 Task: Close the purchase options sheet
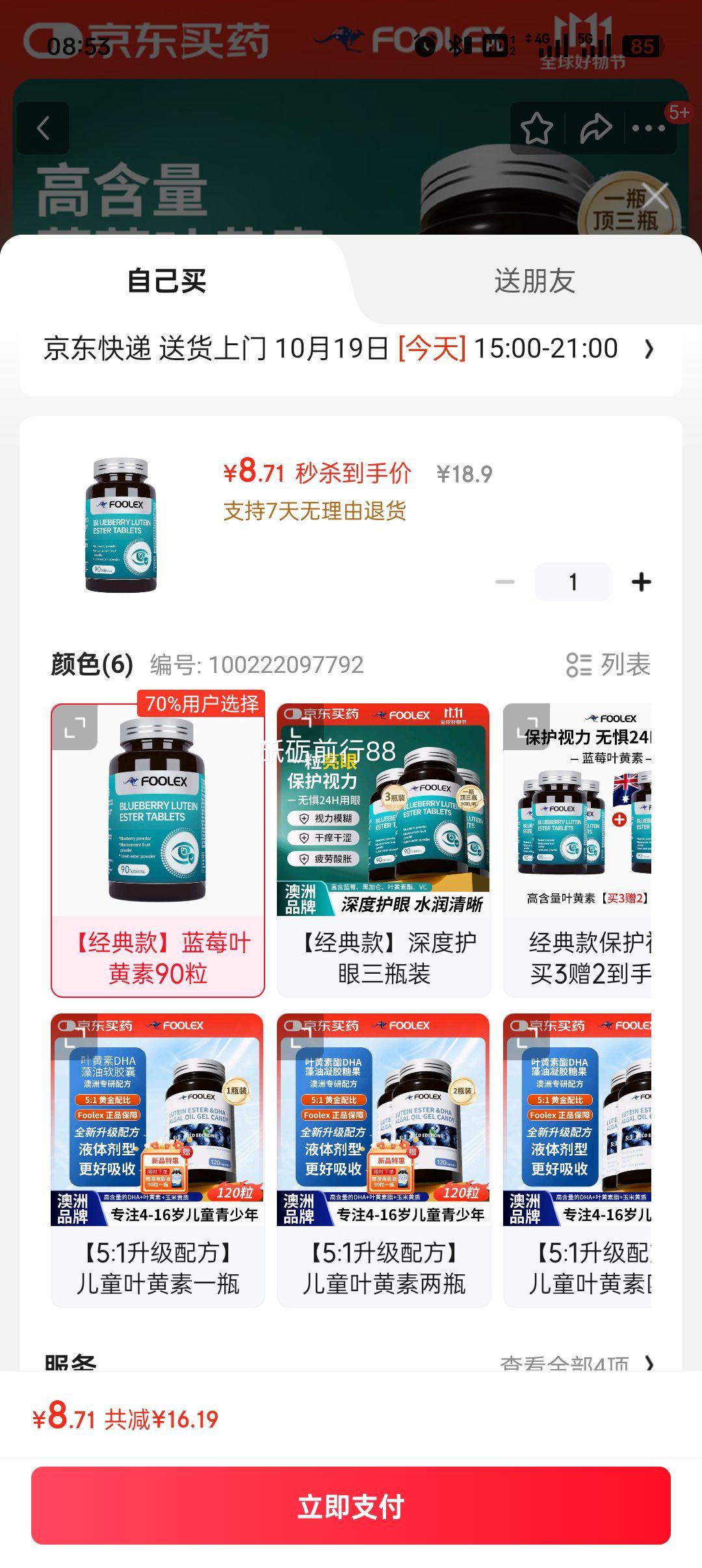point(655,195)
